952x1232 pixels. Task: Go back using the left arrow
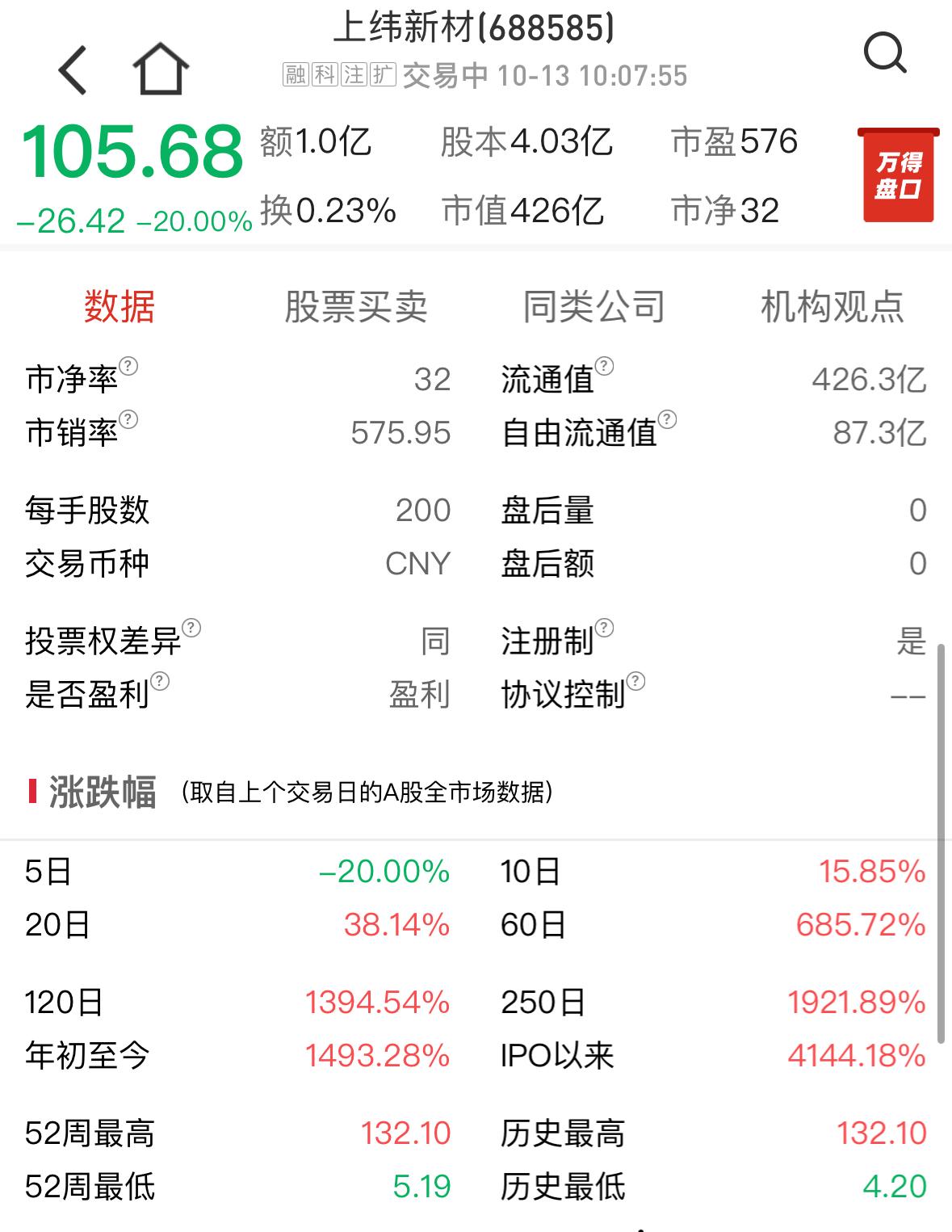[x=73, y=70]
